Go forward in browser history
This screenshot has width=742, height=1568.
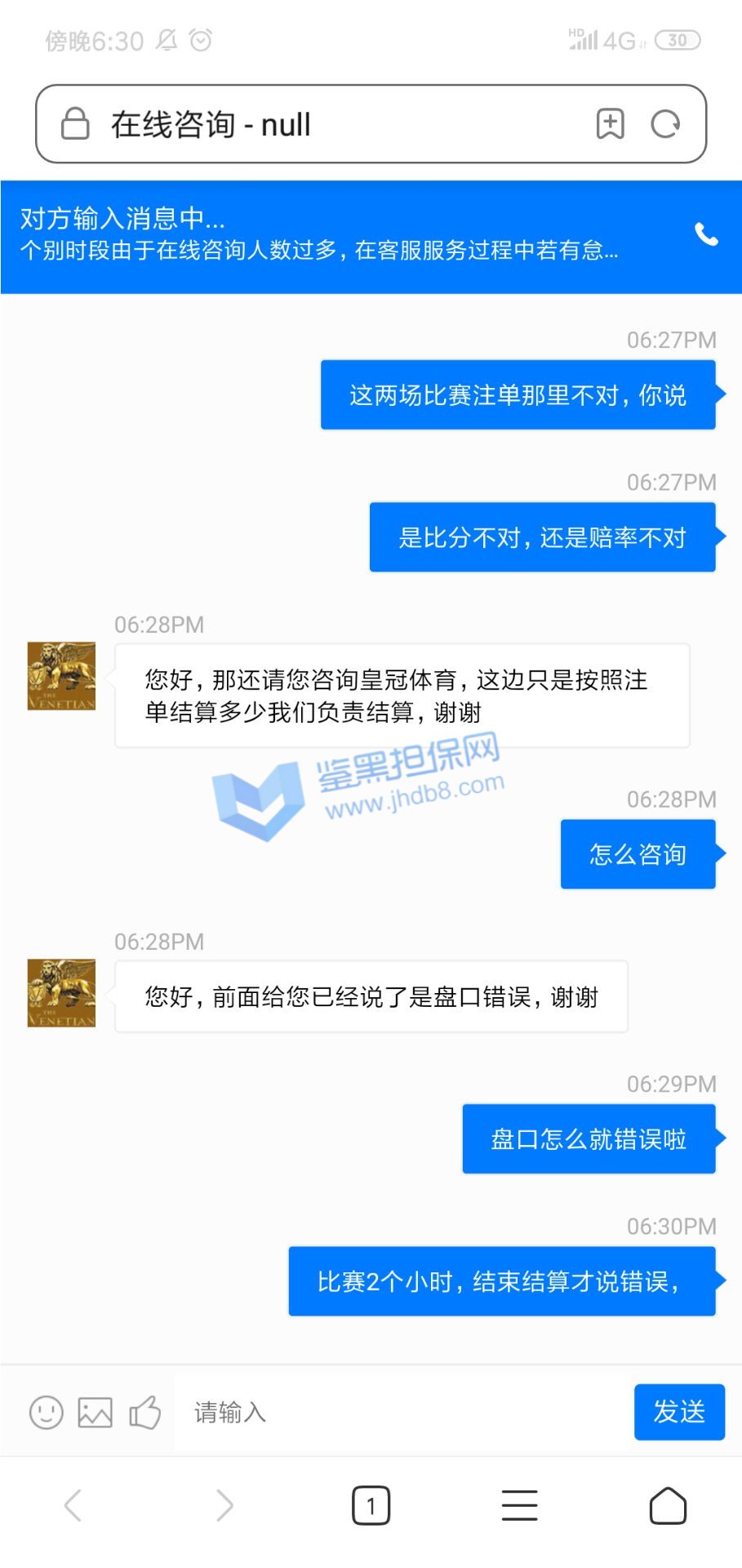coord(224,1505)
